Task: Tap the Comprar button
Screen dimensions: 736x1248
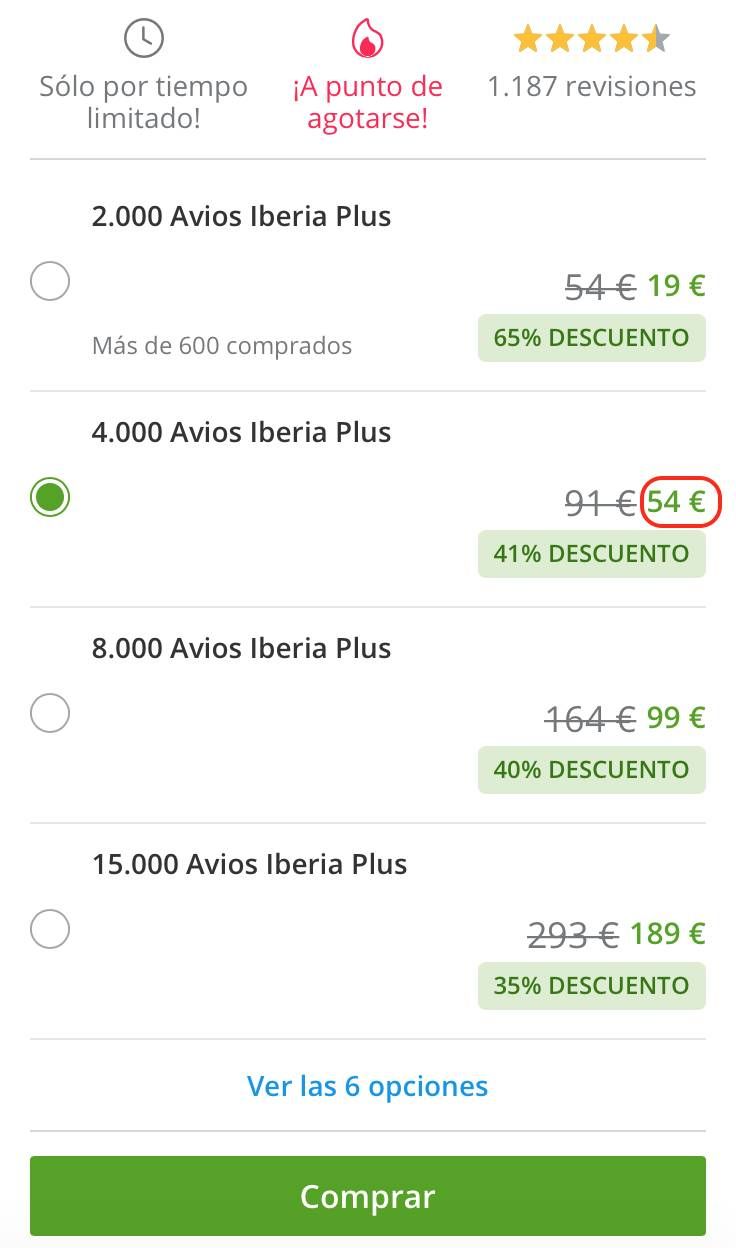Action: click(368, 1196)
